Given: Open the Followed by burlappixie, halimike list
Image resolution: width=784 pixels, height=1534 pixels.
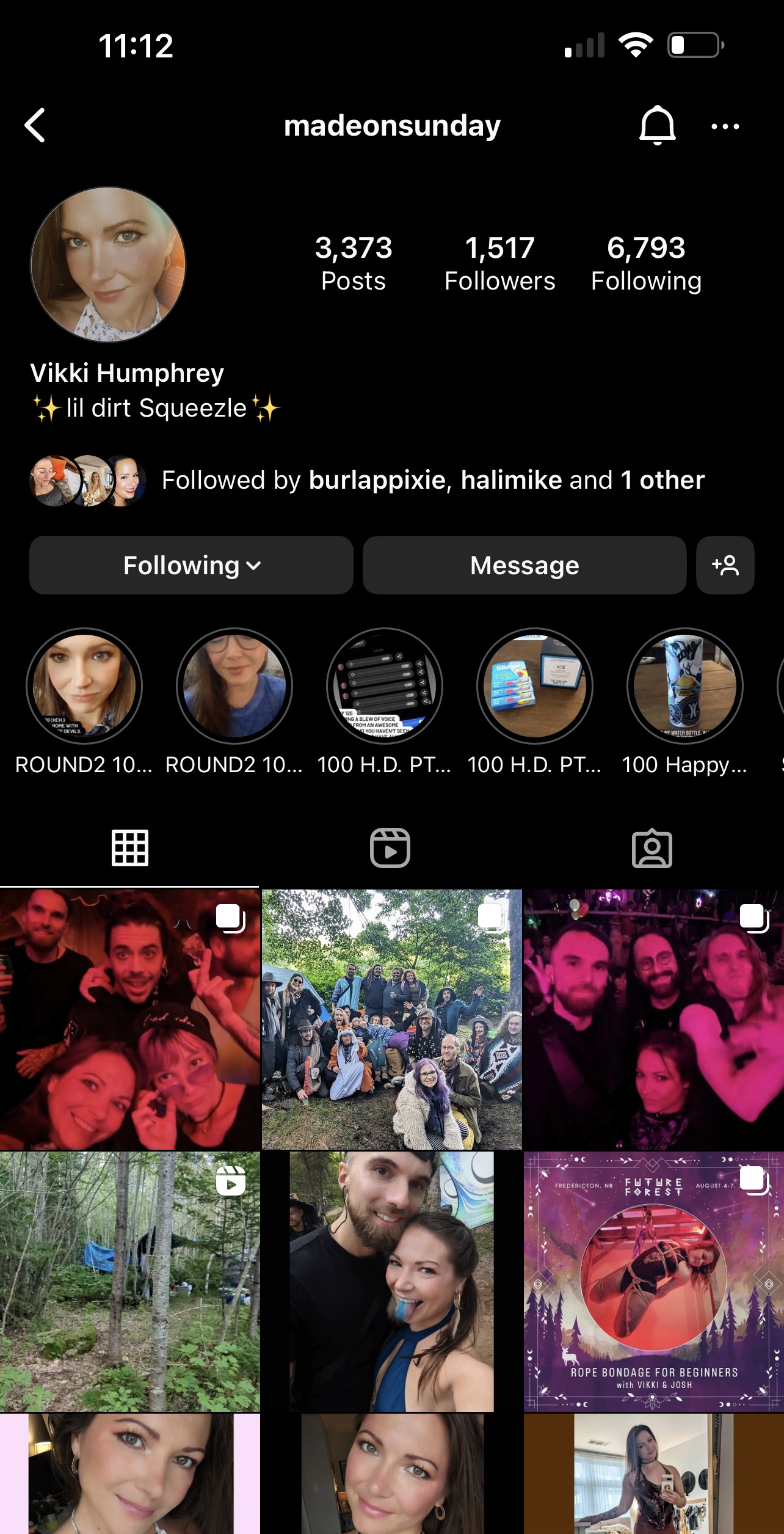Looking at the screenshot, I should (432, 480).
